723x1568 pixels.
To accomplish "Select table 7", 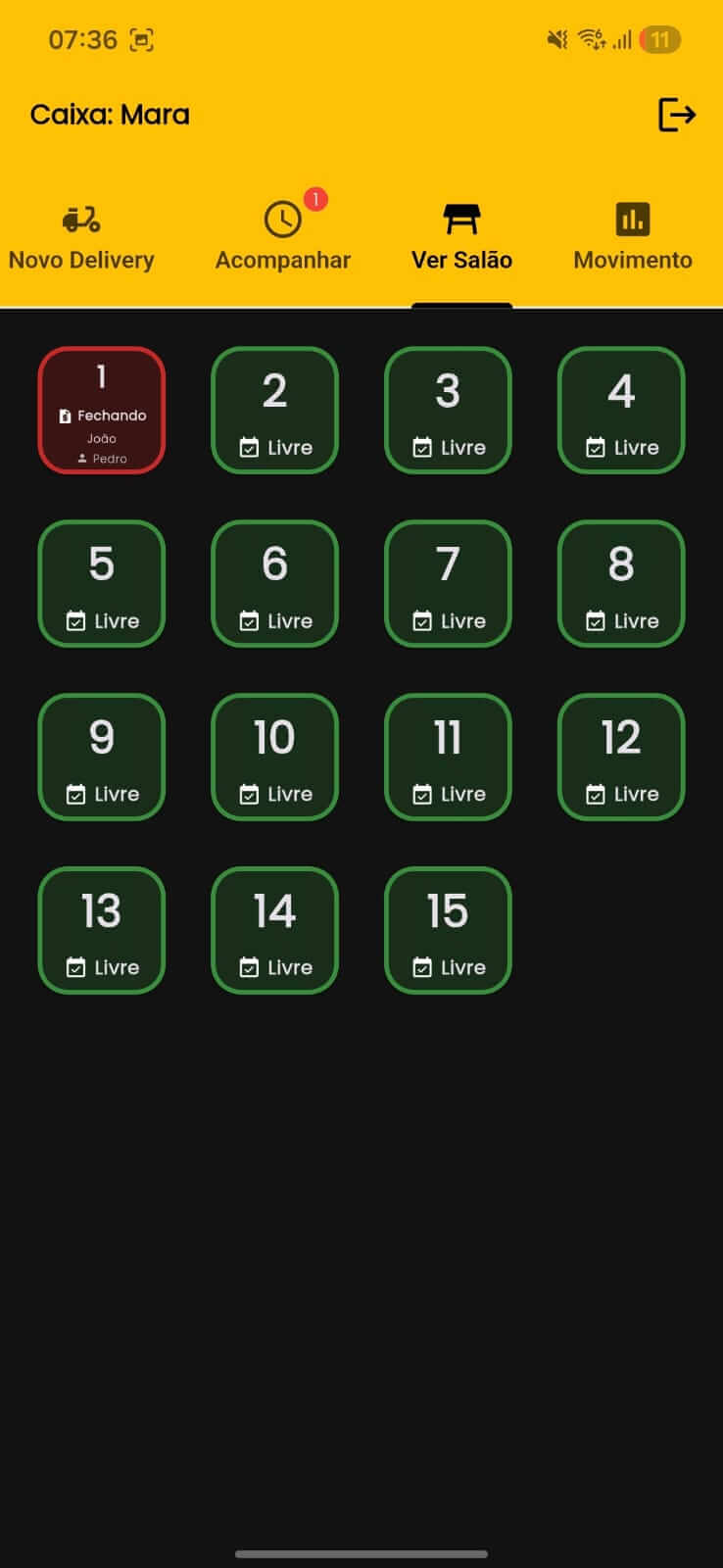I will (x=448, y=584).
